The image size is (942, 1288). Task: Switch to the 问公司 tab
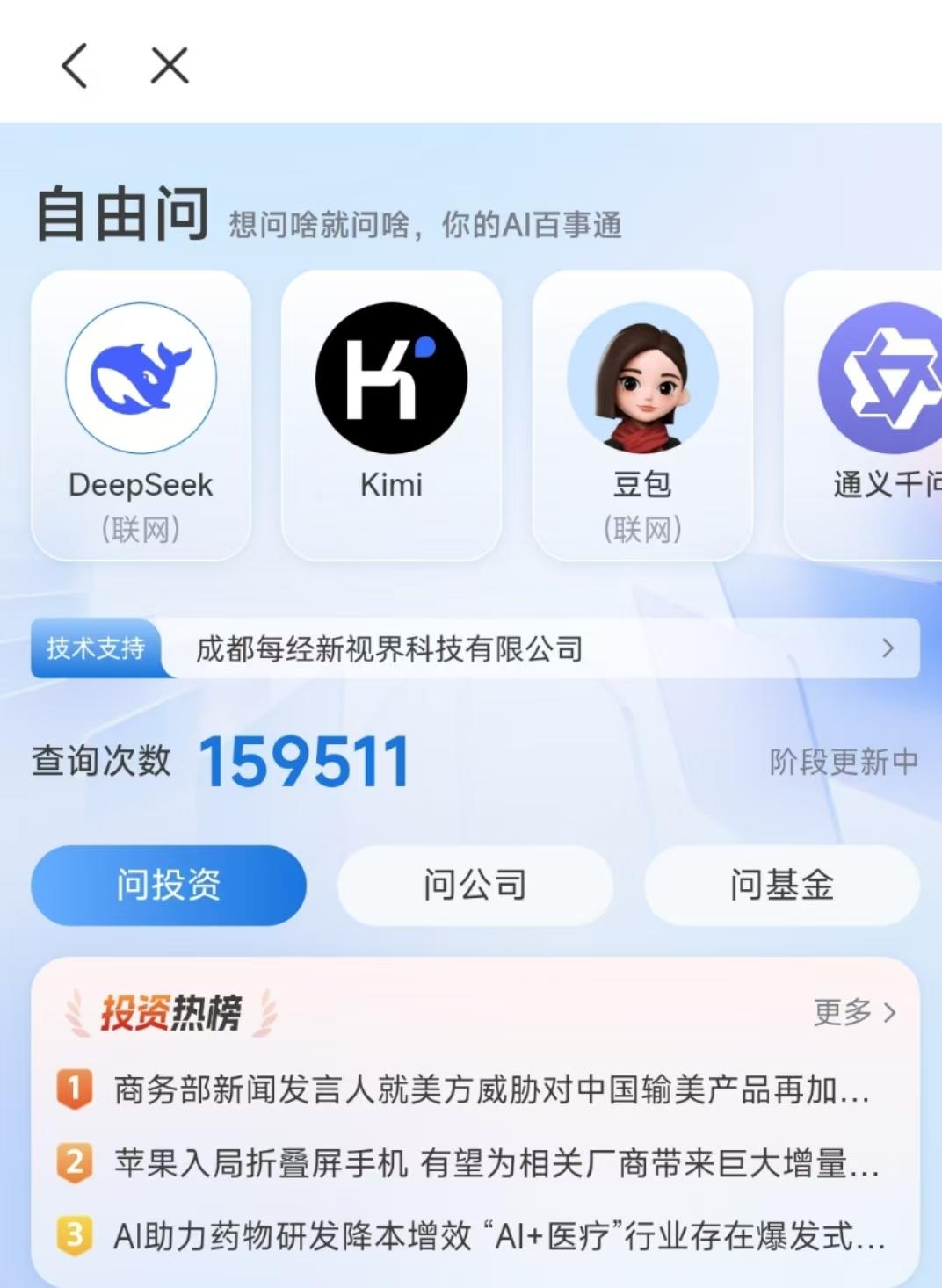tap(475, 885)
